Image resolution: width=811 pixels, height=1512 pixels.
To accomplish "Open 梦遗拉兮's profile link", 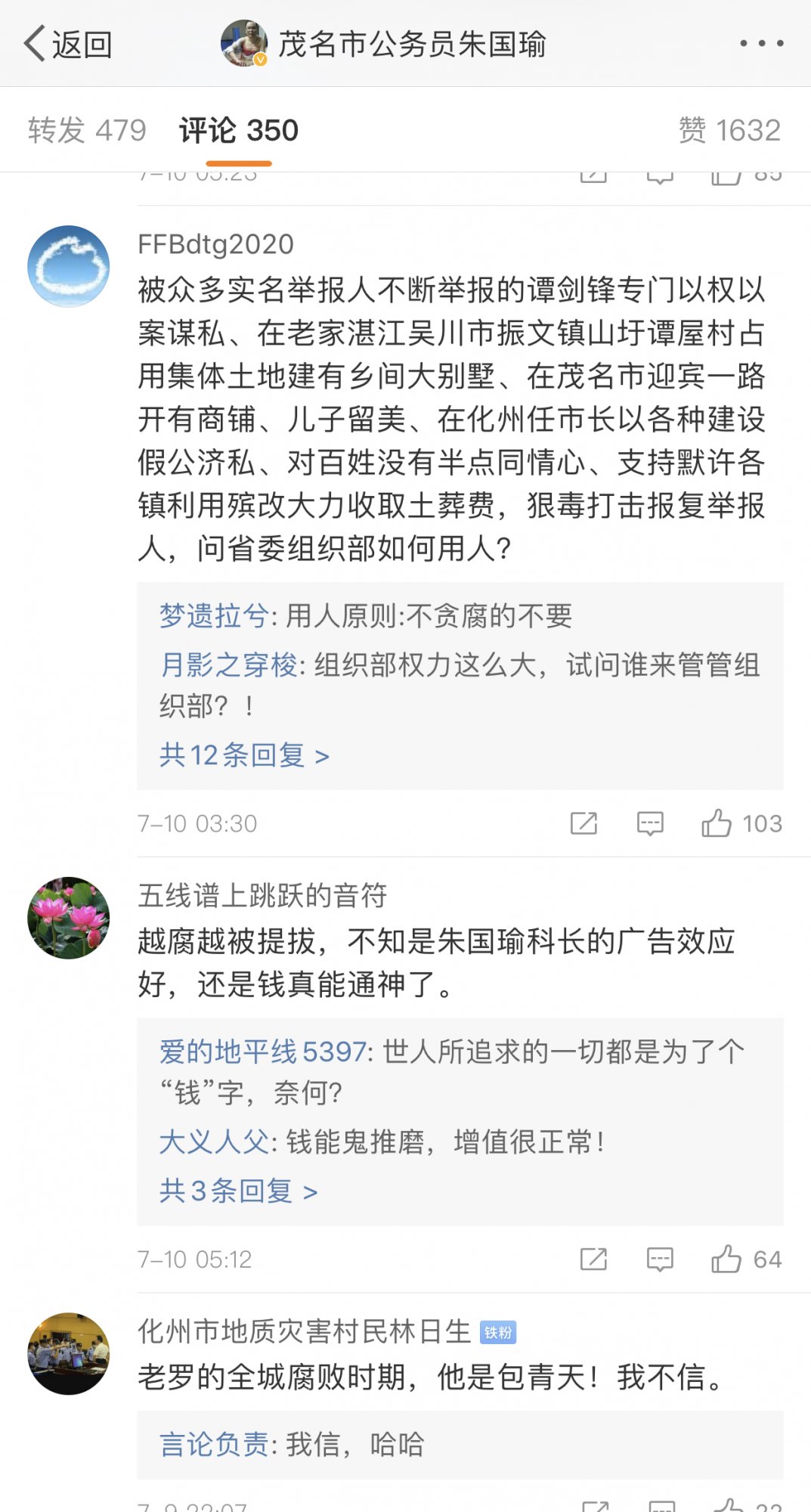I will [213, 616].
